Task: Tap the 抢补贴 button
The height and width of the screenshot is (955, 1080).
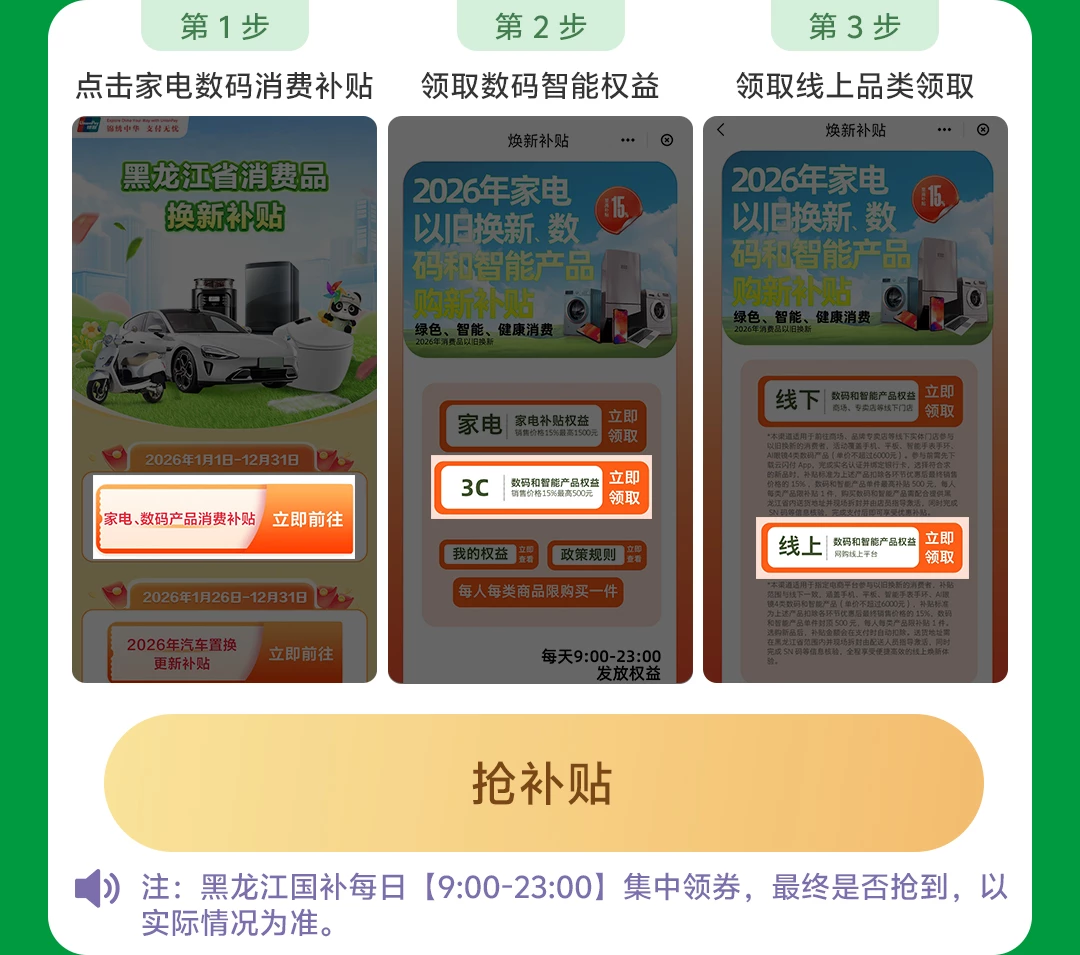Action: [x=543, y=783]
